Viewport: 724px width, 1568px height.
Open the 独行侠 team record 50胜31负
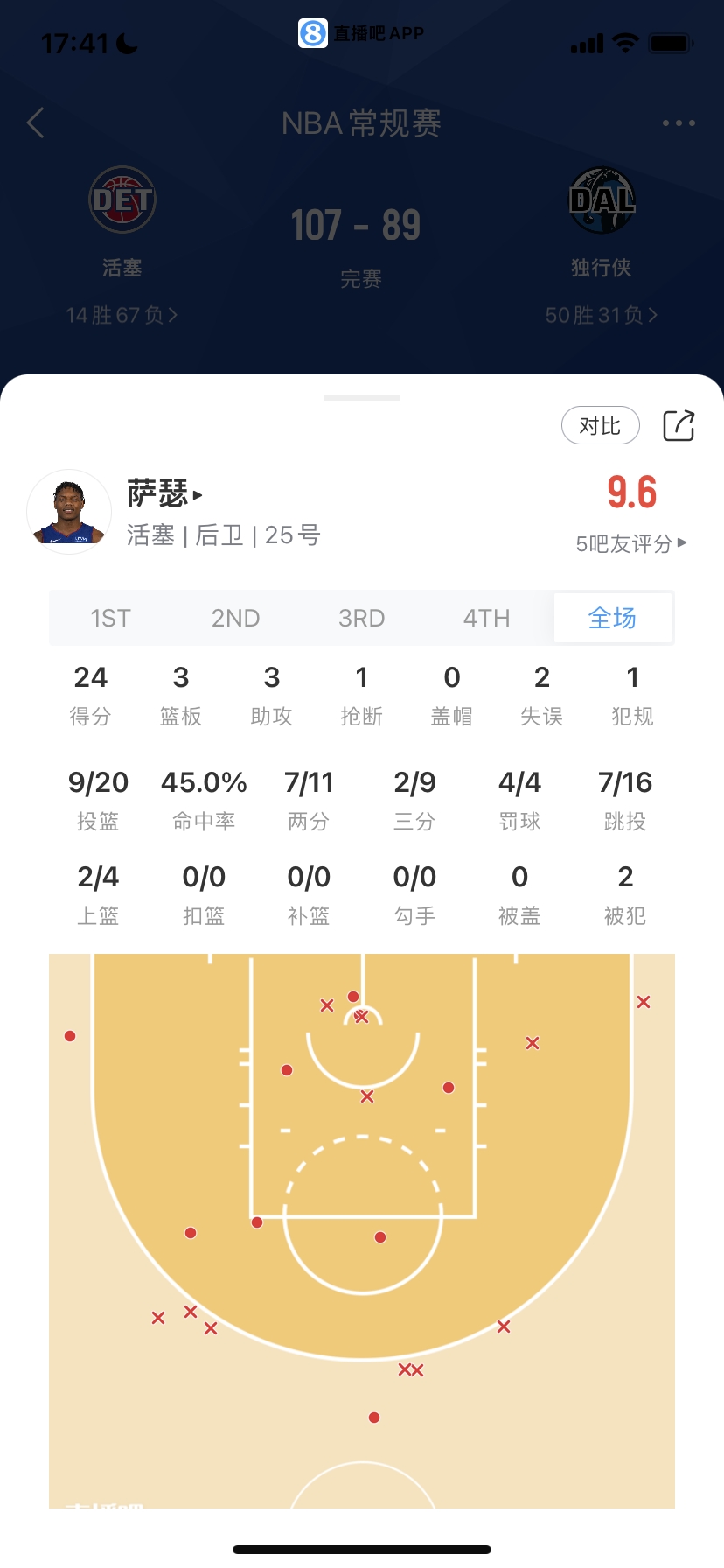[601, 315]
